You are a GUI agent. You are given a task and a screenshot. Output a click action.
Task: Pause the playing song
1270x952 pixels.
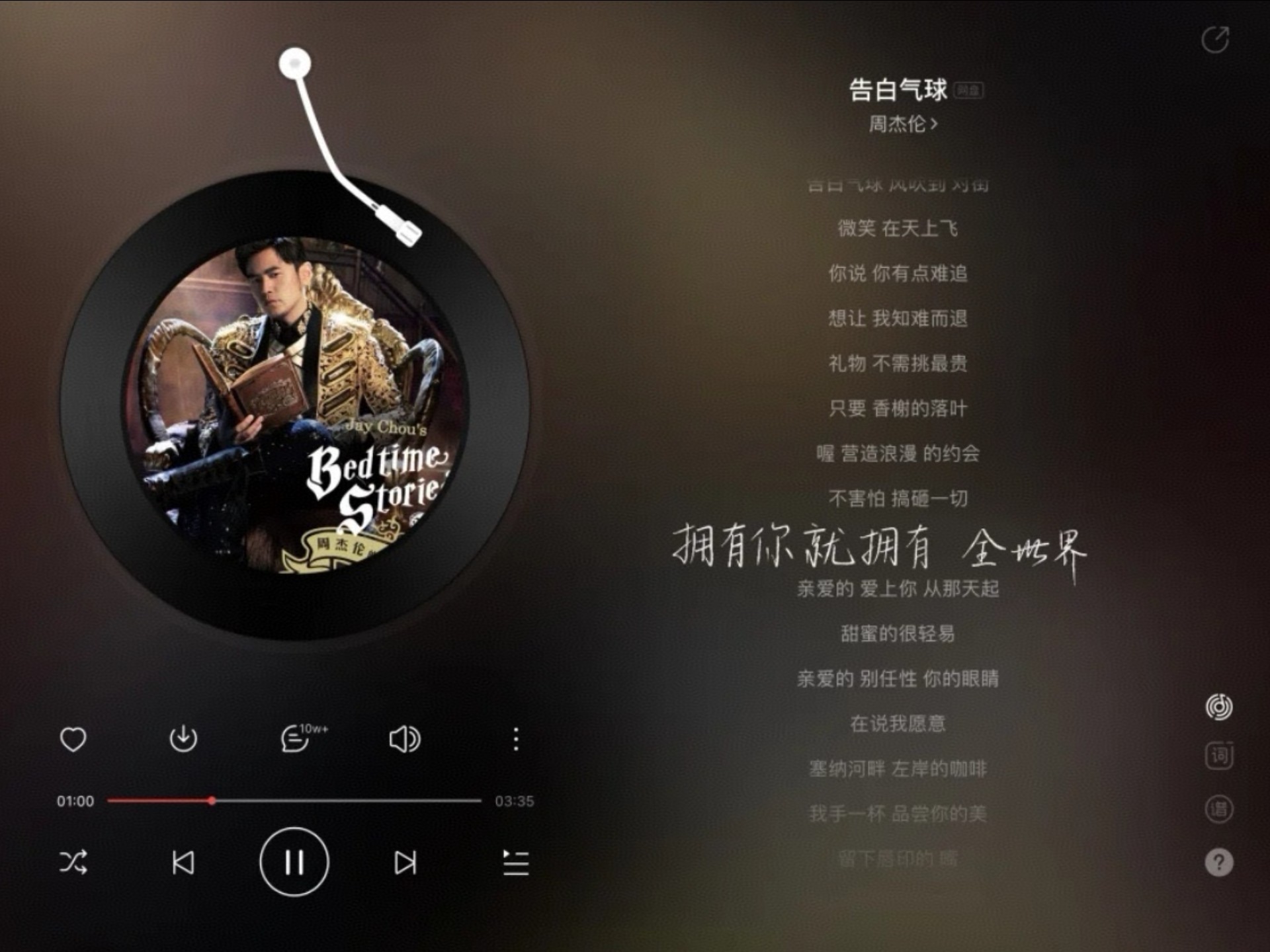pyautogui.click(x=294, y=862)
